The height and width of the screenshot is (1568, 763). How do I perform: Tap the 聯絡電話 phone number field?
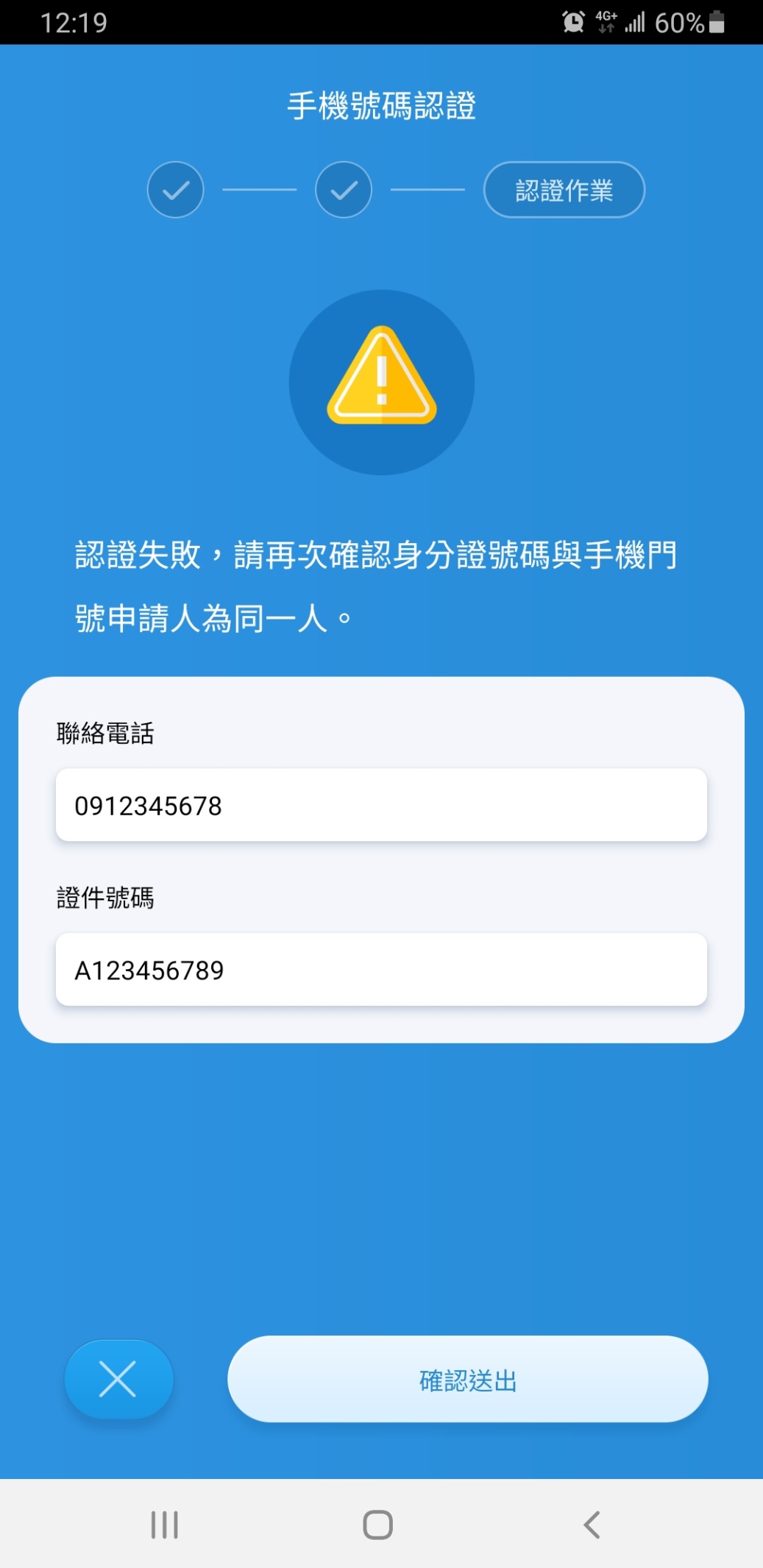point(381,805)
